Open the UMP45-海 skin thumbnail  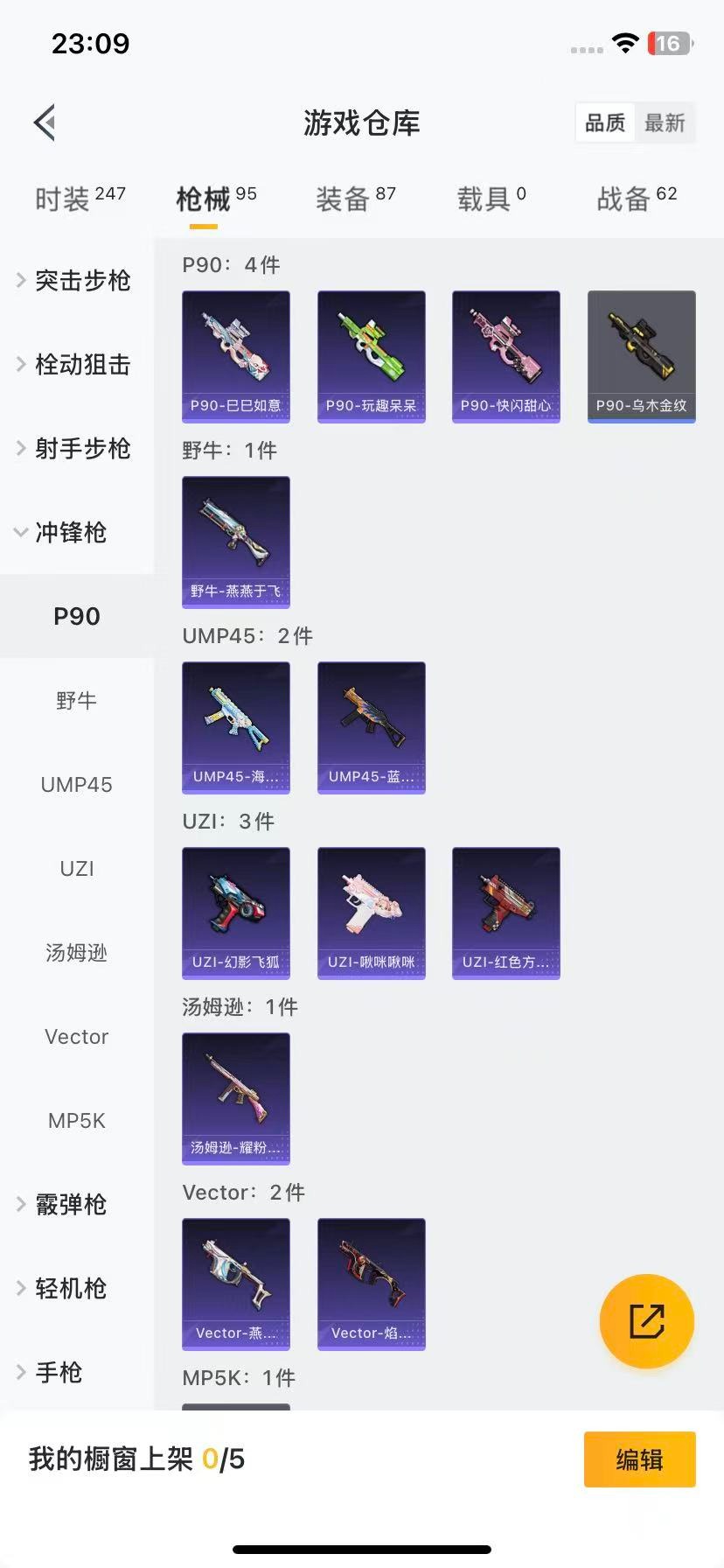pyautogui.click(x=235, y=727)
